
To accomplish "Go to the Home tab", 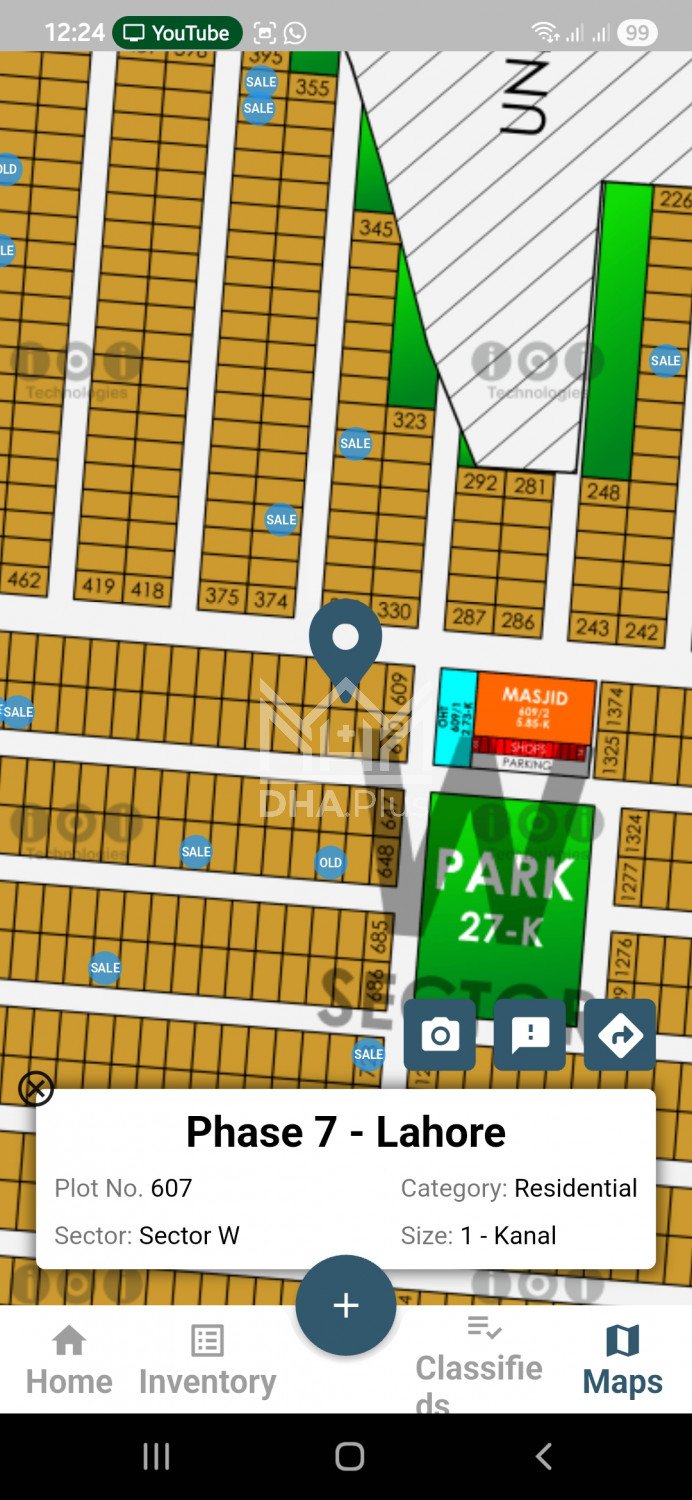I will click(x=69, y=1360).
